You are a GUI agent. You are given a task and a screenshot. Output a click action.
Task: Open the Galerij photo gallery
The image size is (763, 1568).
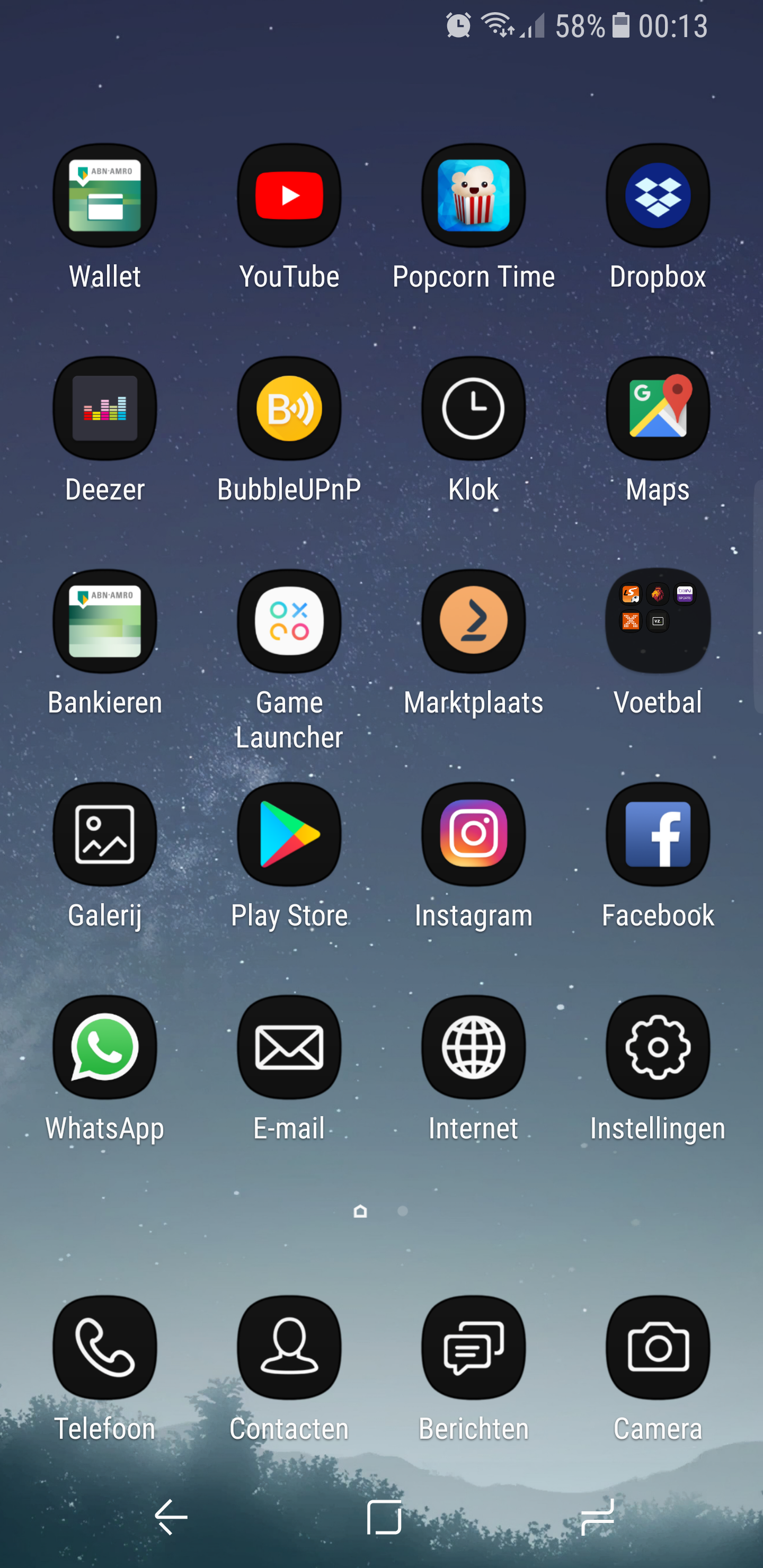click(105, 834)
